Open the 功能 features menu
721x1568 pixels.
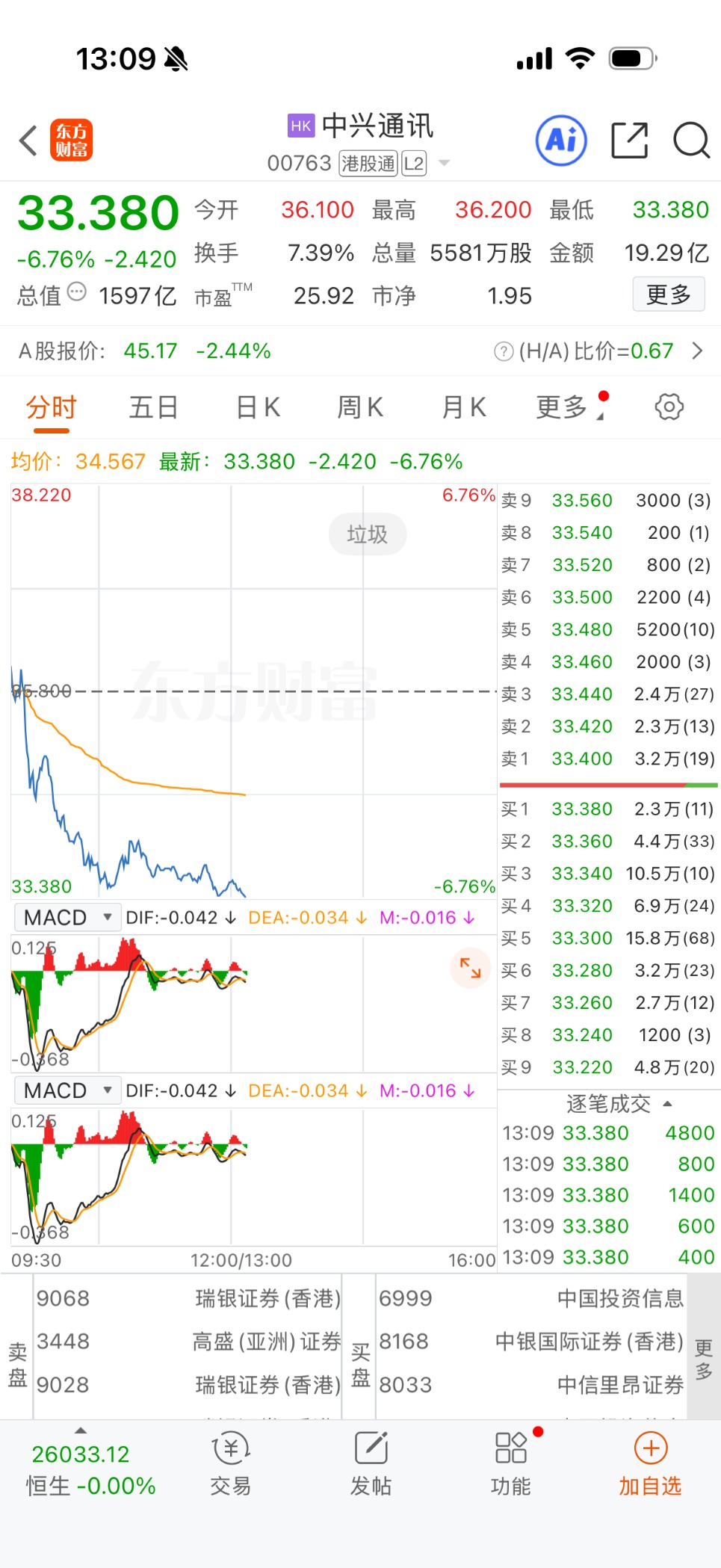[511, 1463]
